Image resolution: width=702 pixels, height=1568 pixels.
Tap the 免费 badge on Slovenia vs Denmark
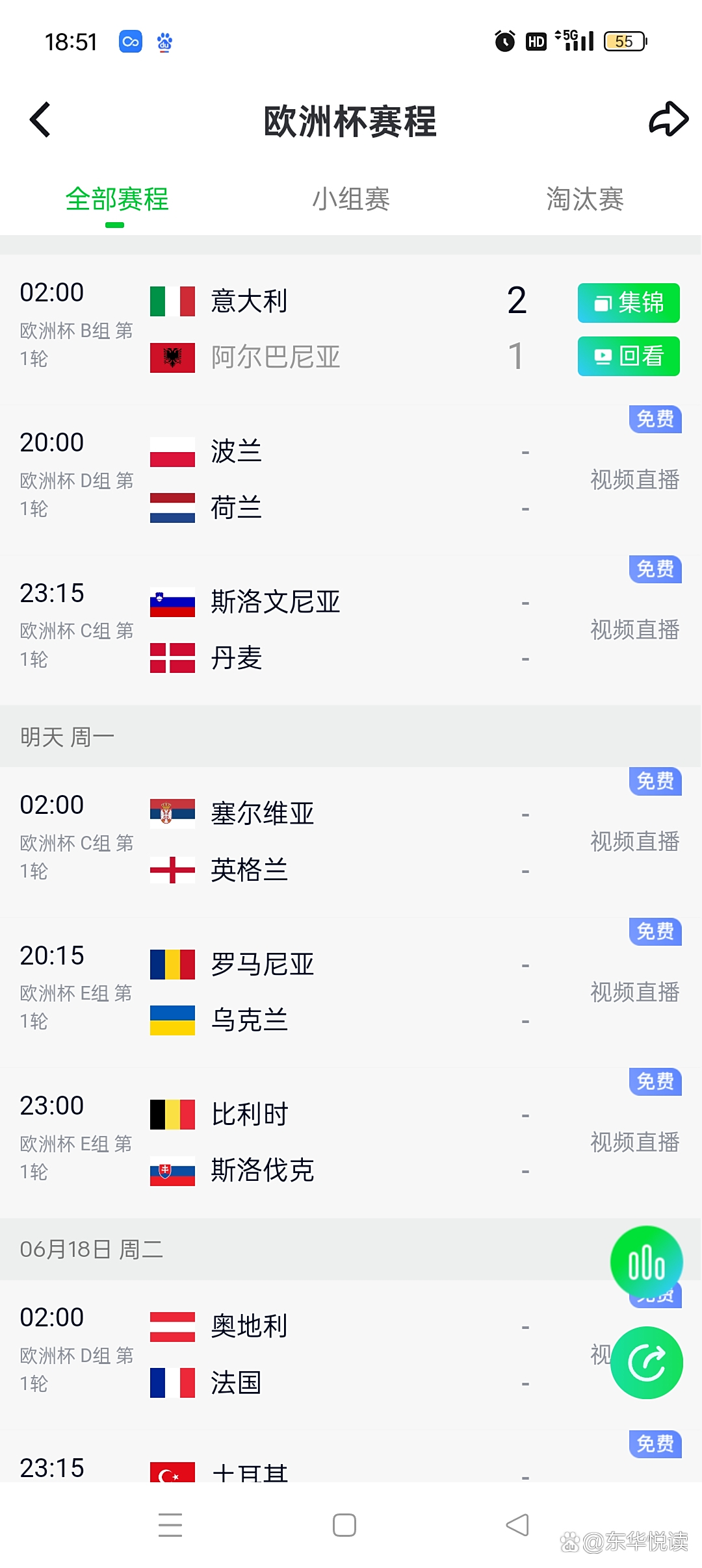coord(655,570)
